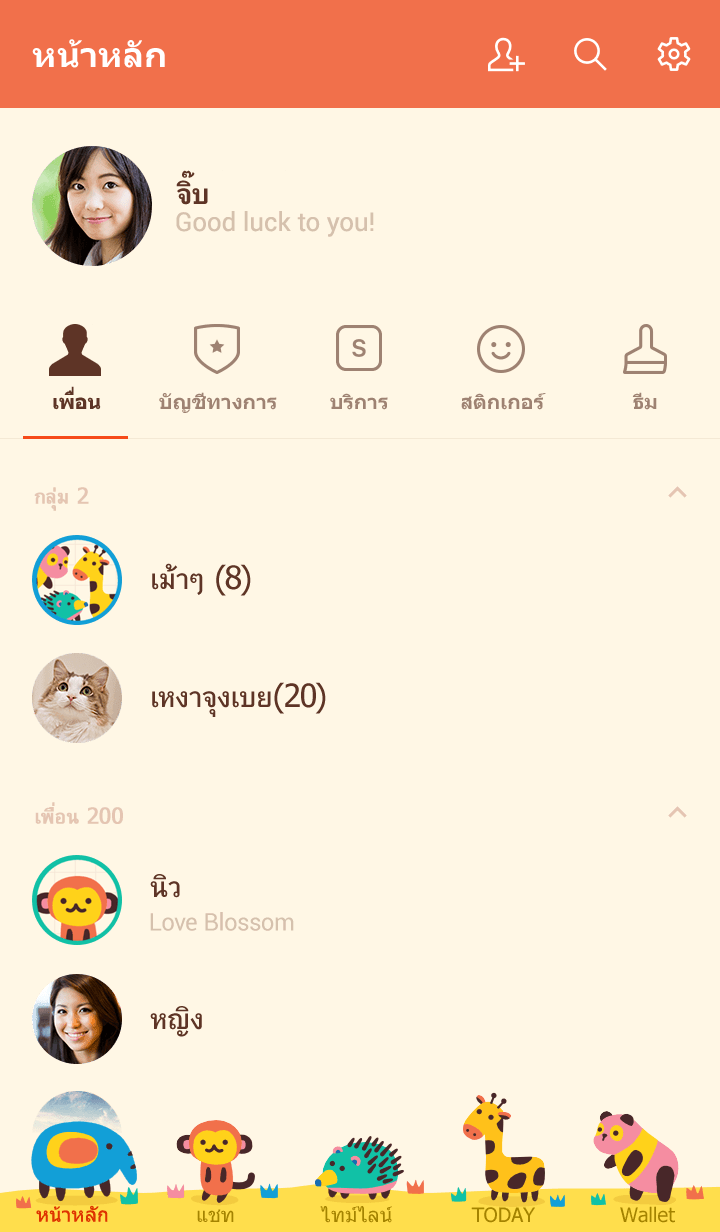Tap the add friend icon
Viewport: 720px width, 1232px height.
pos(505,55)
